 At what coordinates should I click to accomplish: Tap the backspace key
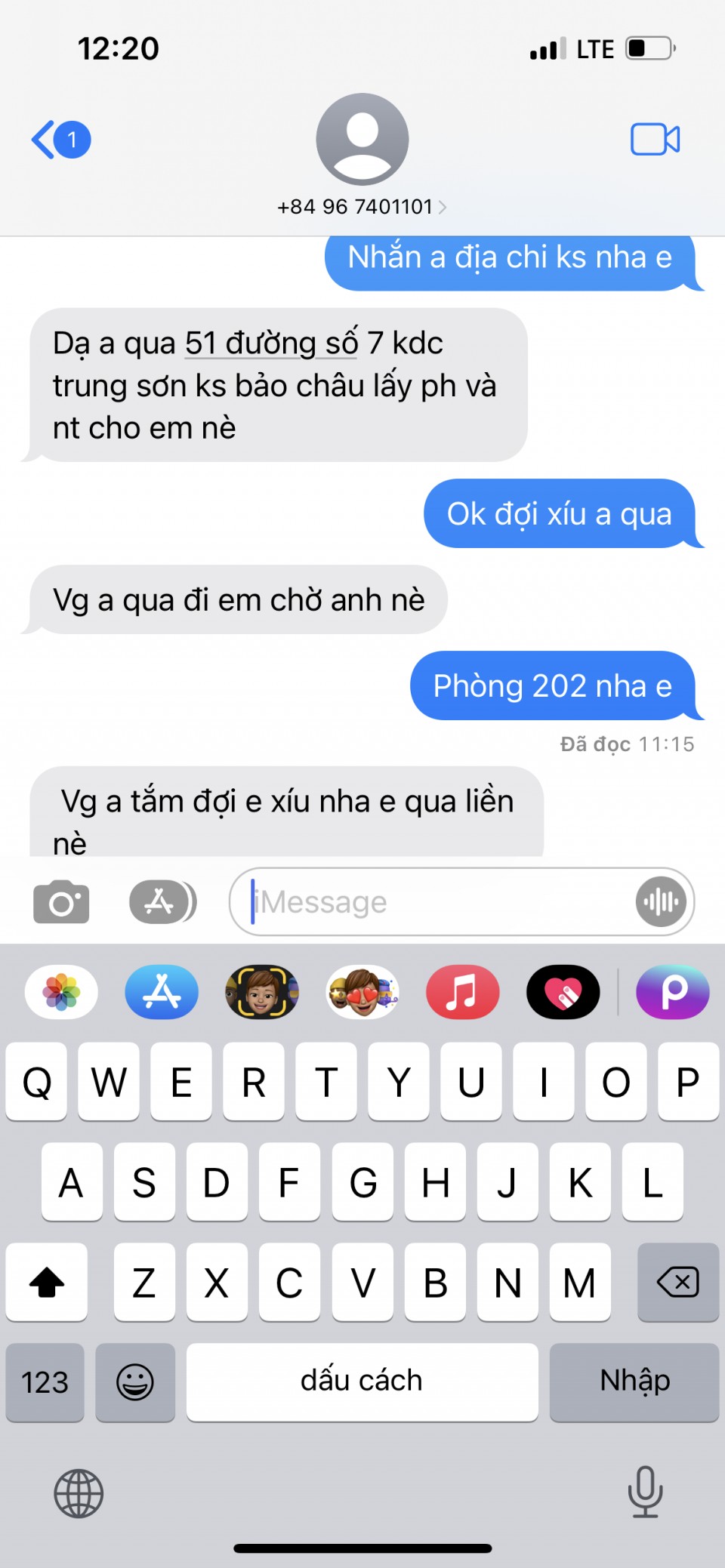point(677,1282)
